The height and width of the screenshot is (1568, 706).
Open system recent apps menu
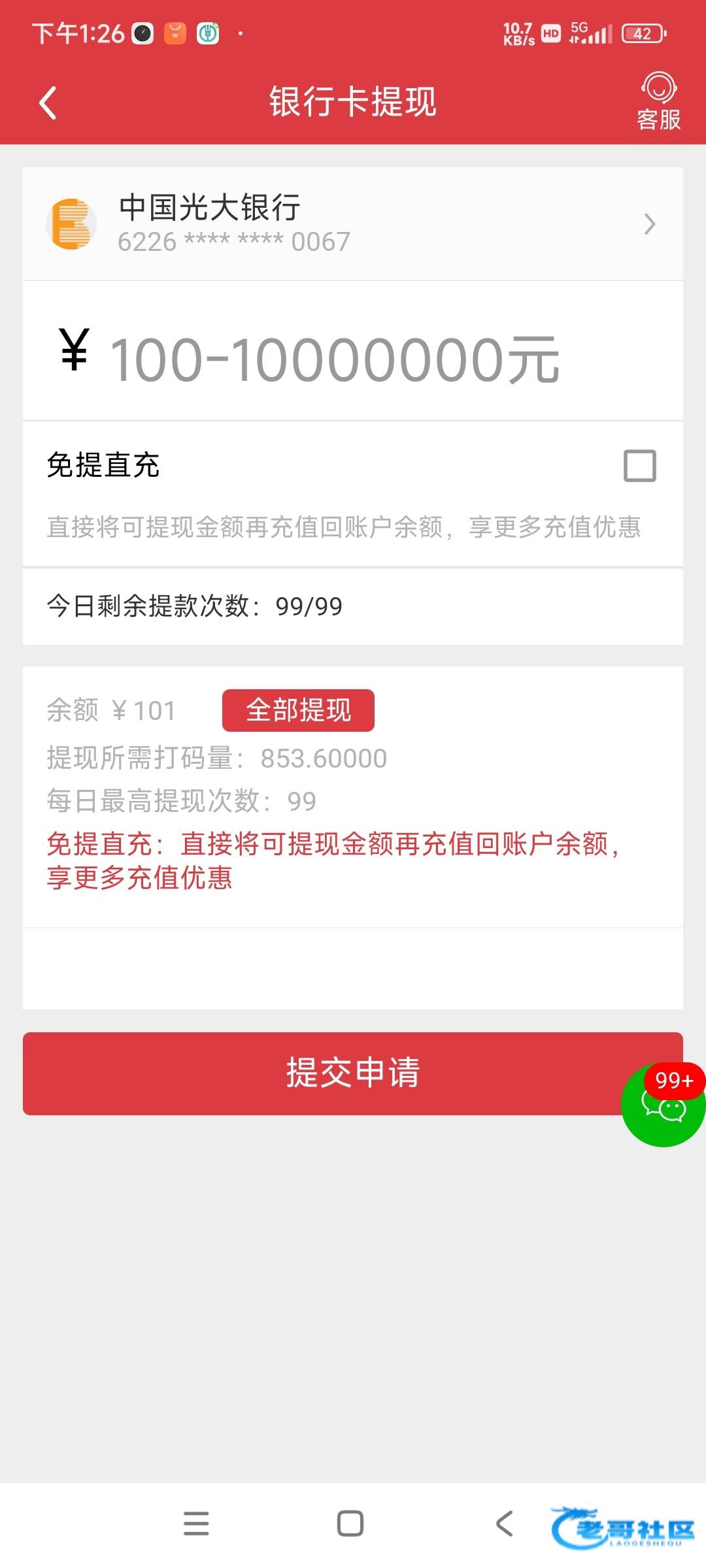(196, 1524)
